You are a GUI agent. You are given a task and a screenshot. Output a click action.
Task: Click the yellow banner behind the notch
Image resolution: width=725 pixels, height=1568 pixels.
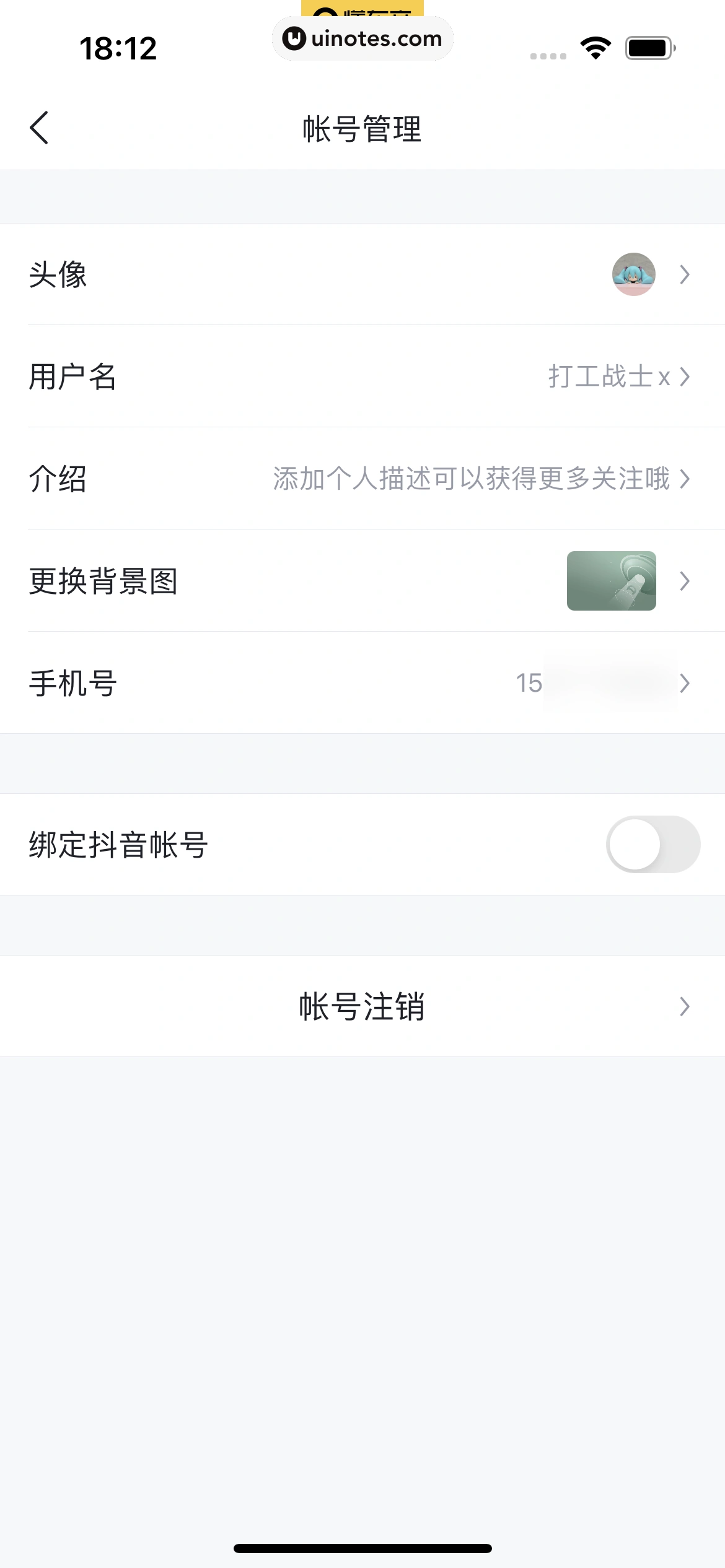point(362,9)
